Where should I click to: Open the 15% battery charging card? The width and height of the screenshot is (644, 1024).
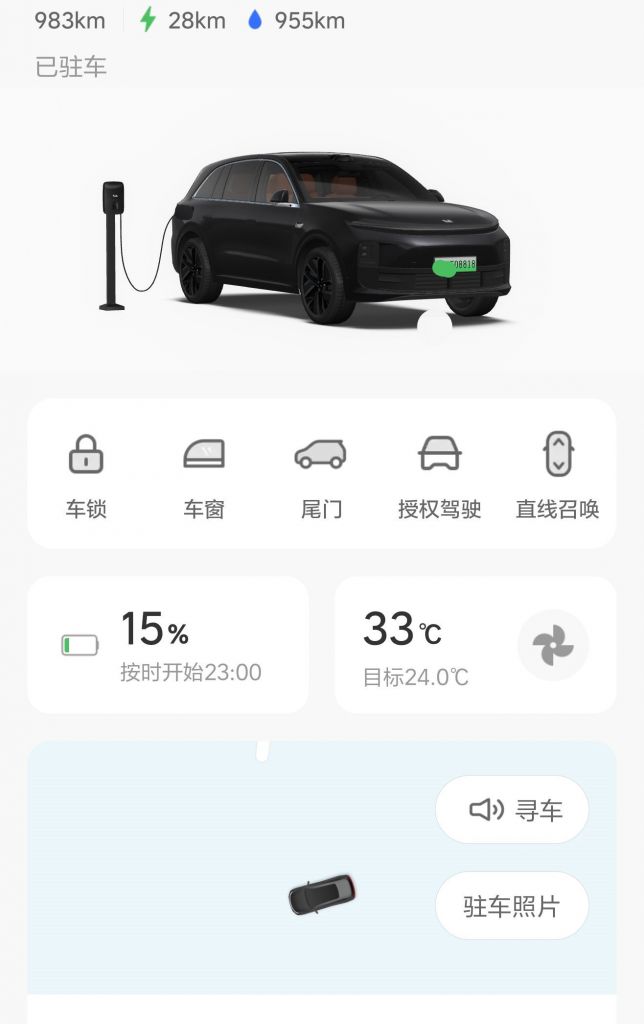pos(168,645)
